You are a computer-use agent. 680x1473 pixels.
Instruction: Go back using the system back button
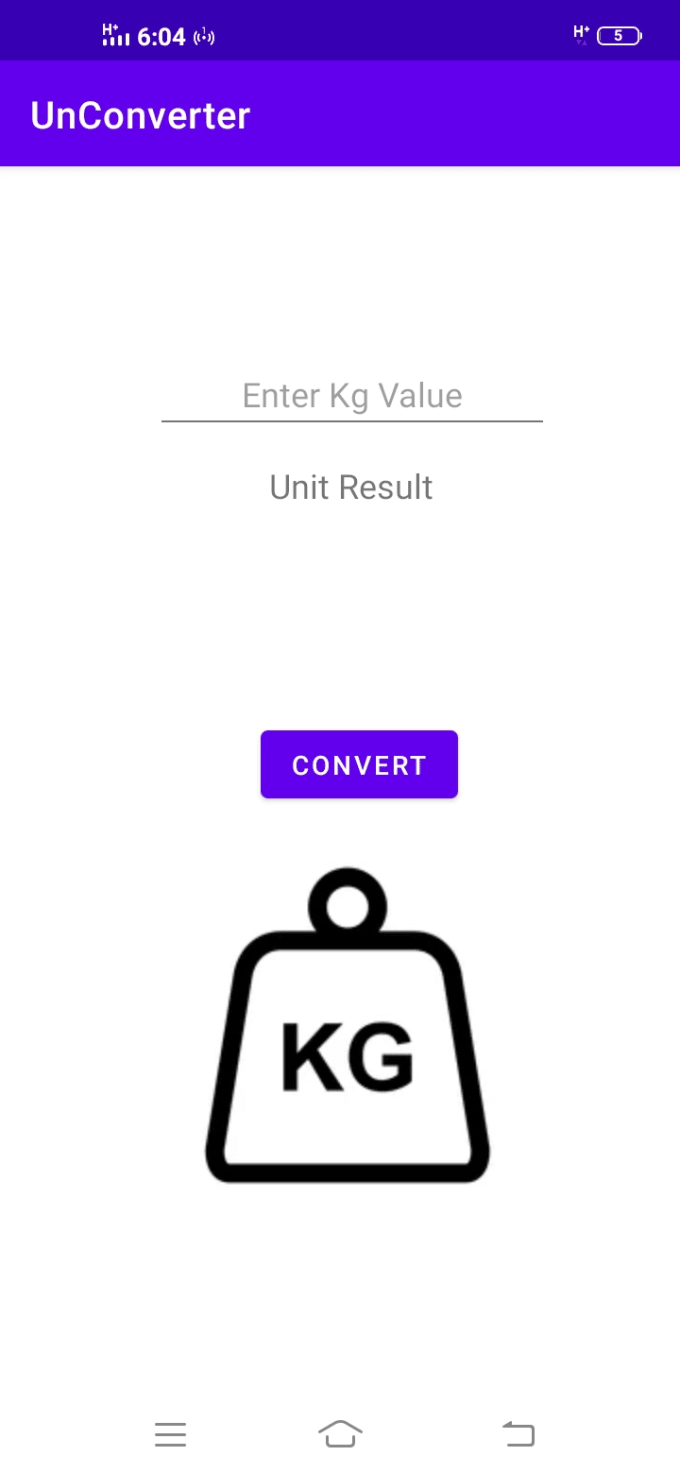tap(518, 1434)
